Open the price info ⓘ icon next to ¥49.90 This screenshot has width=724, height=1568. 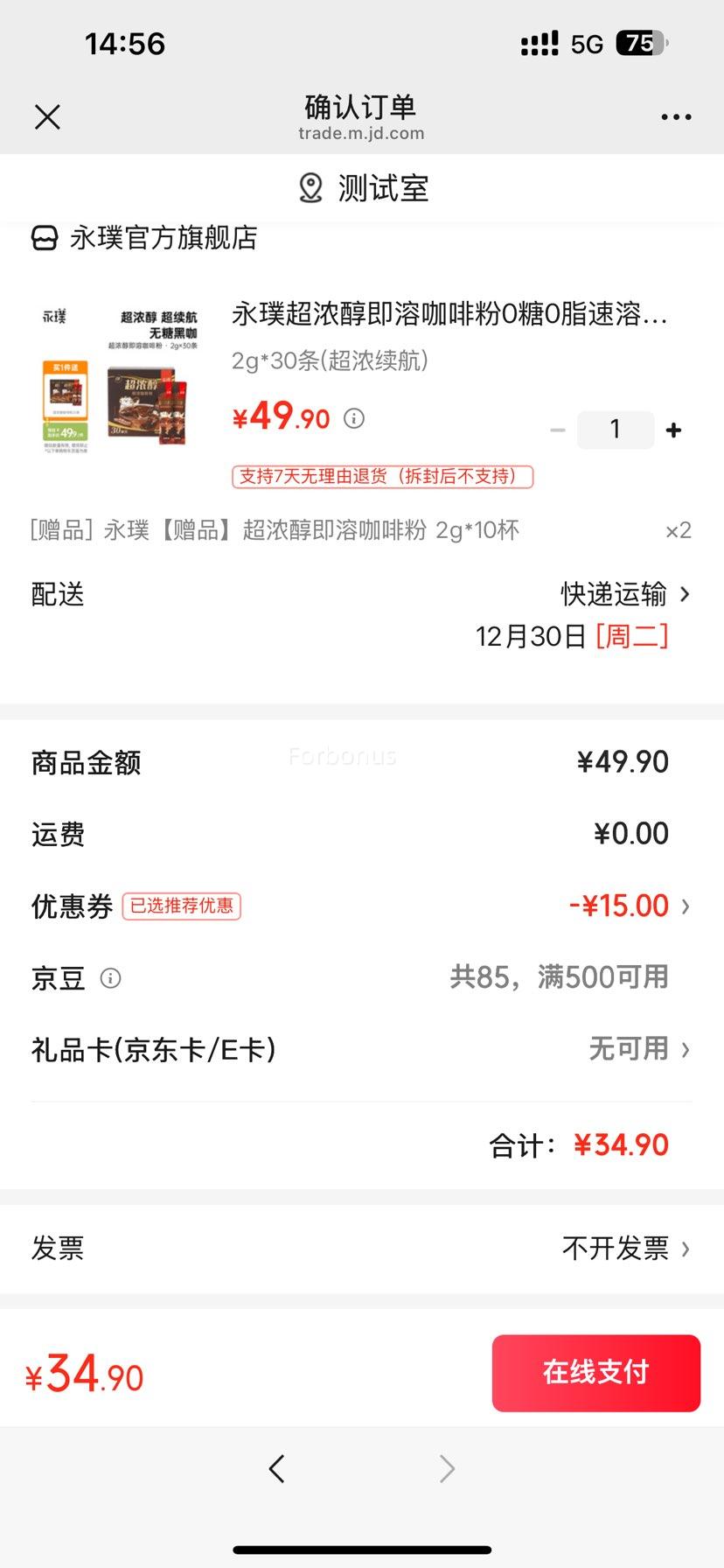click(x=353, y=418)
